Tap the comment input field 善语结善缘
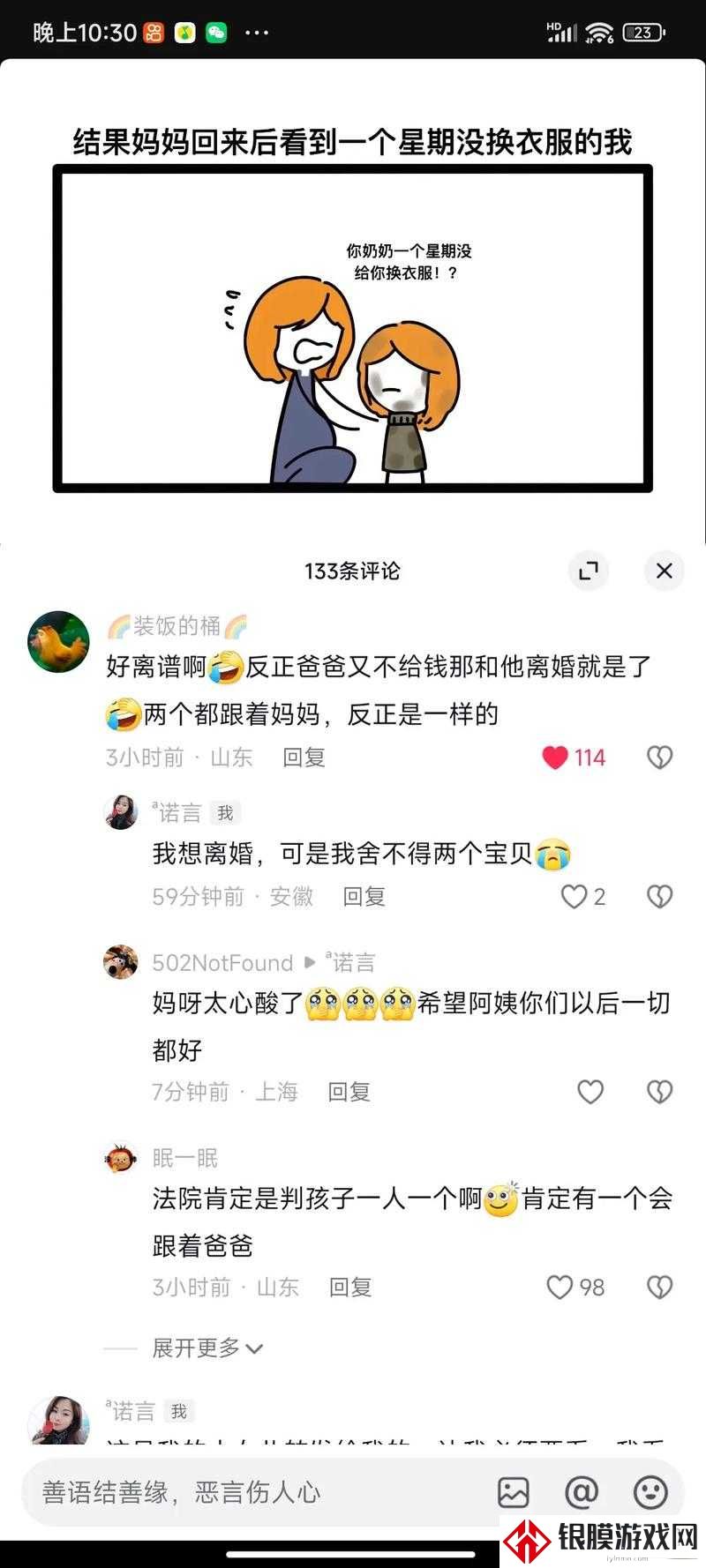The width and height of the screenshot is (706, 1568). (256, 1492)
